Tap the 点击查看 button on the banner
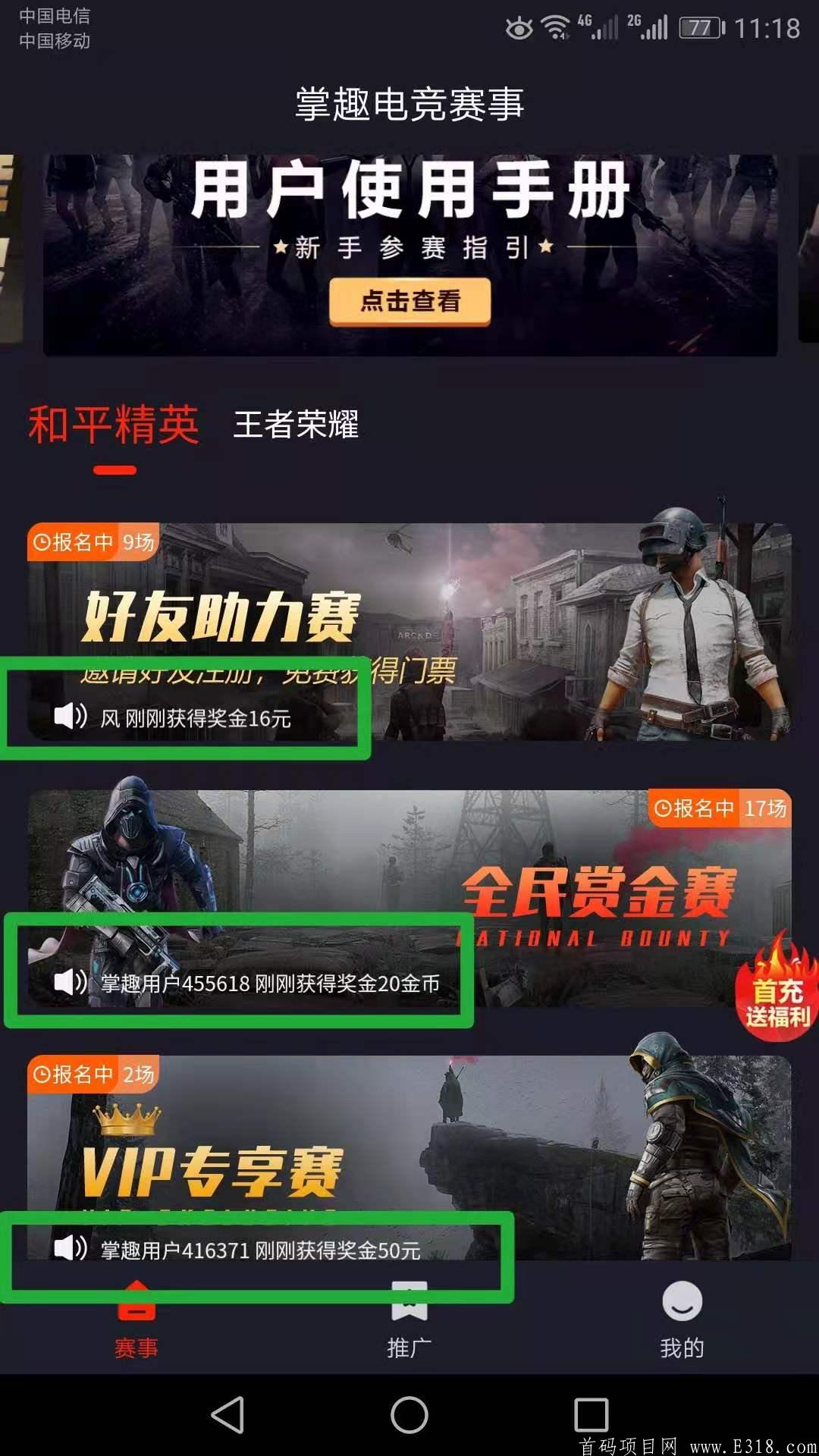 [409, 302]
